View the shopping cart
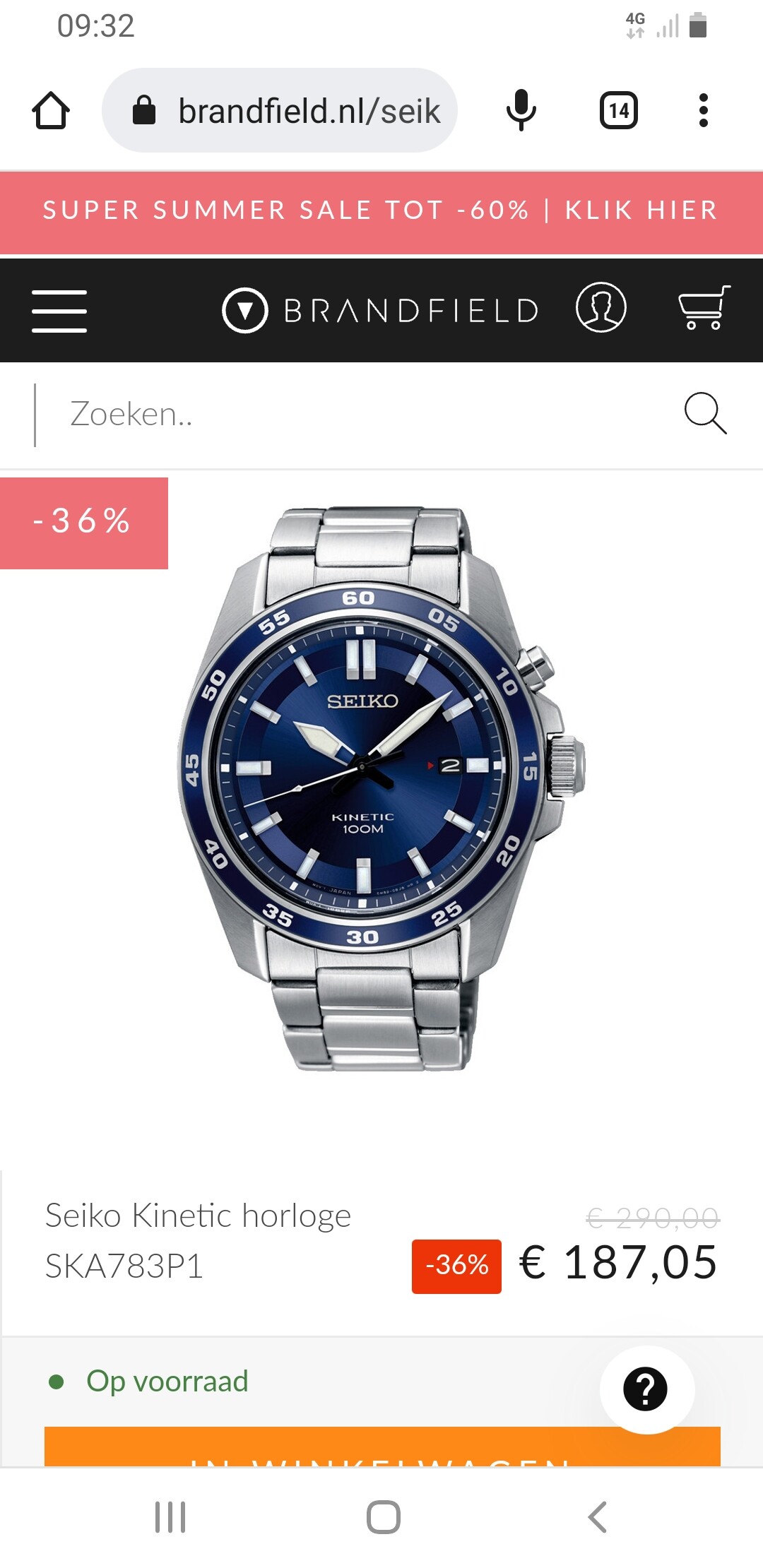763x1568 pixels. (704, 308)
